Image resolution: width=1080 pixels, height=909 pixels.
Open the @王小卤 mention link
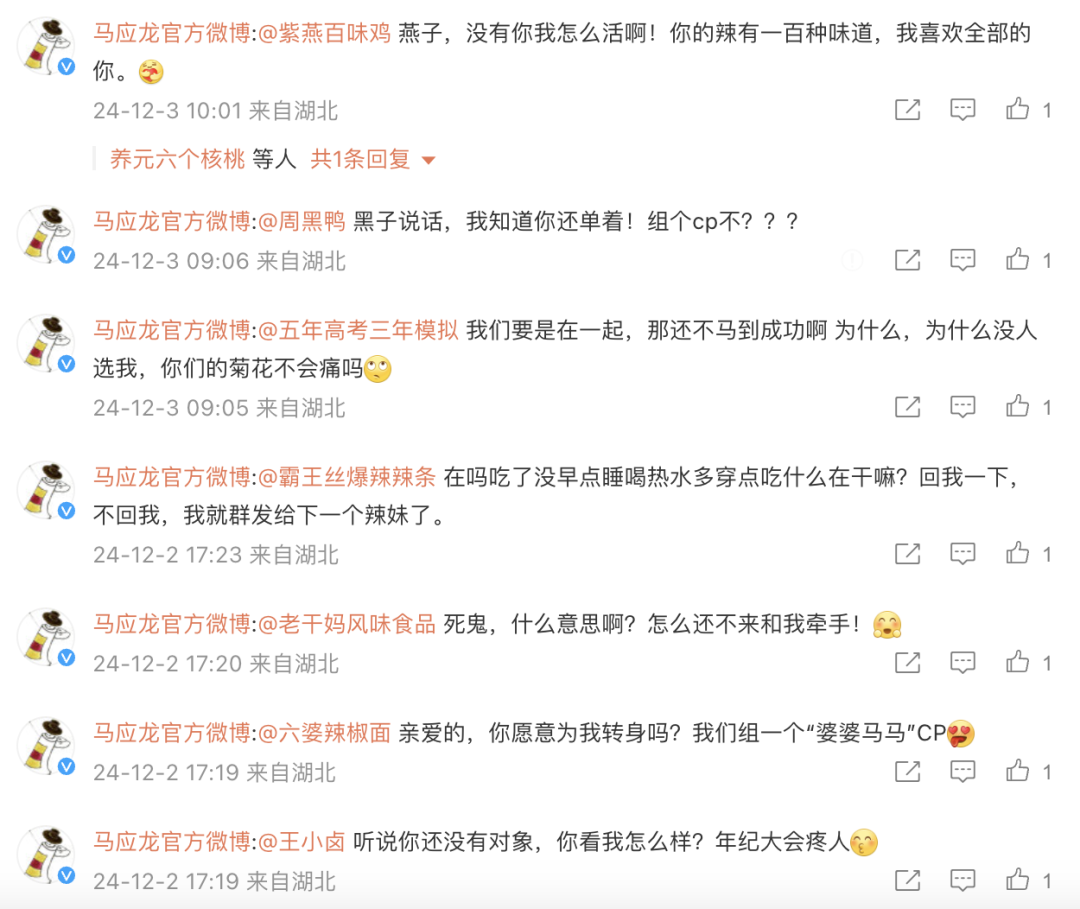[x=302, y=842]
